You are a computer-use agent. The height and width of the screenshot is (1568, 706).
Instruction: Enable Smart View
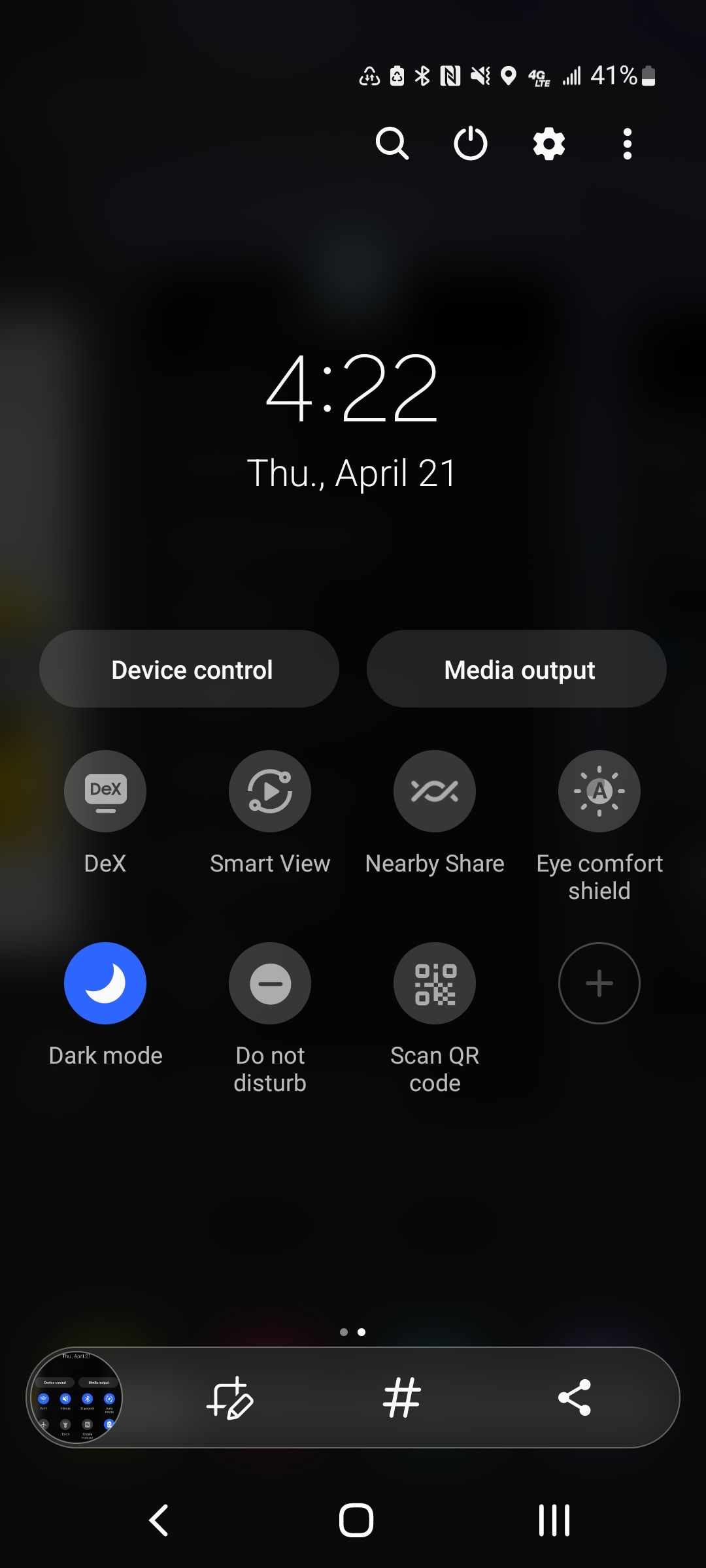[x=270, y=791]
